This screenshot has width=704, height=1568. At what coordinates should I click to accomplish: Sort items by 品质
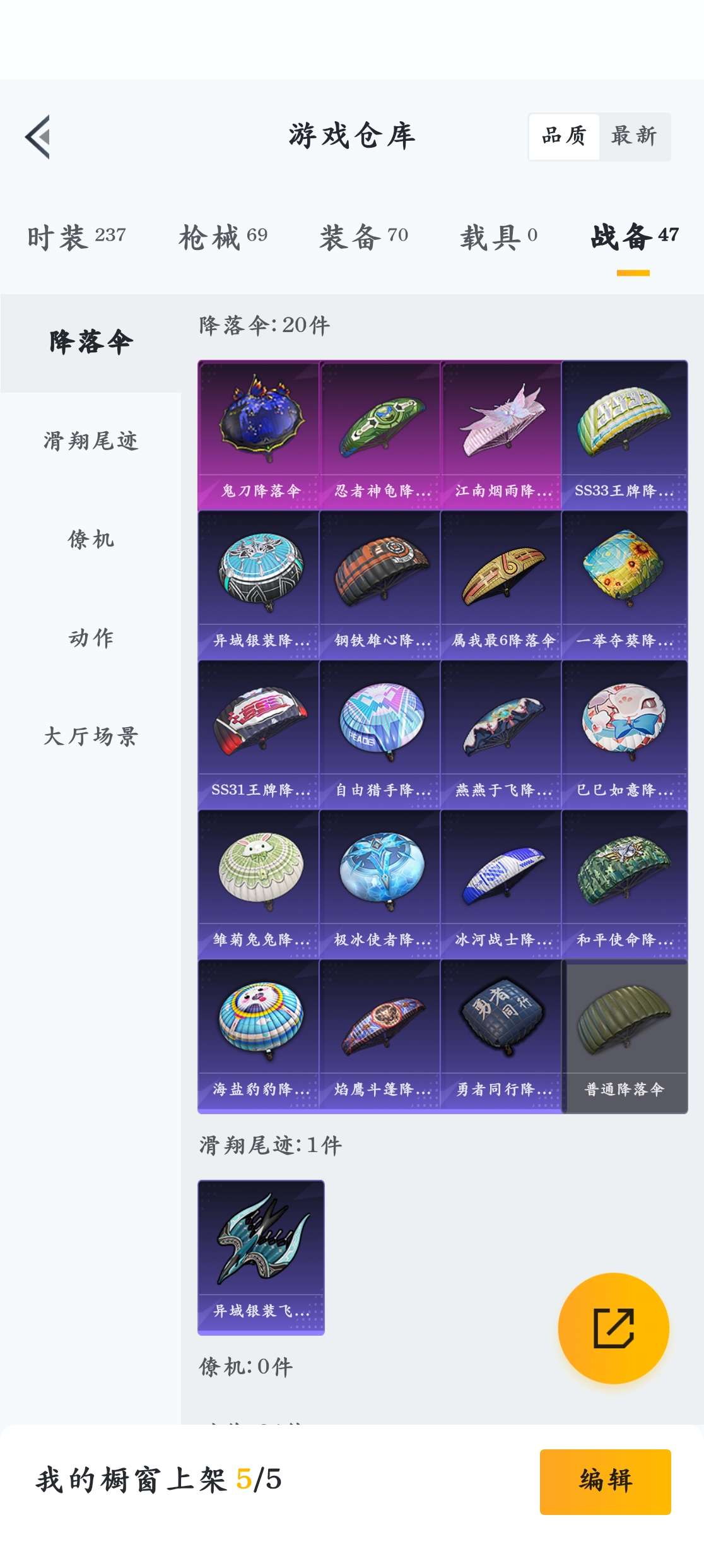[x=564, y=136]
